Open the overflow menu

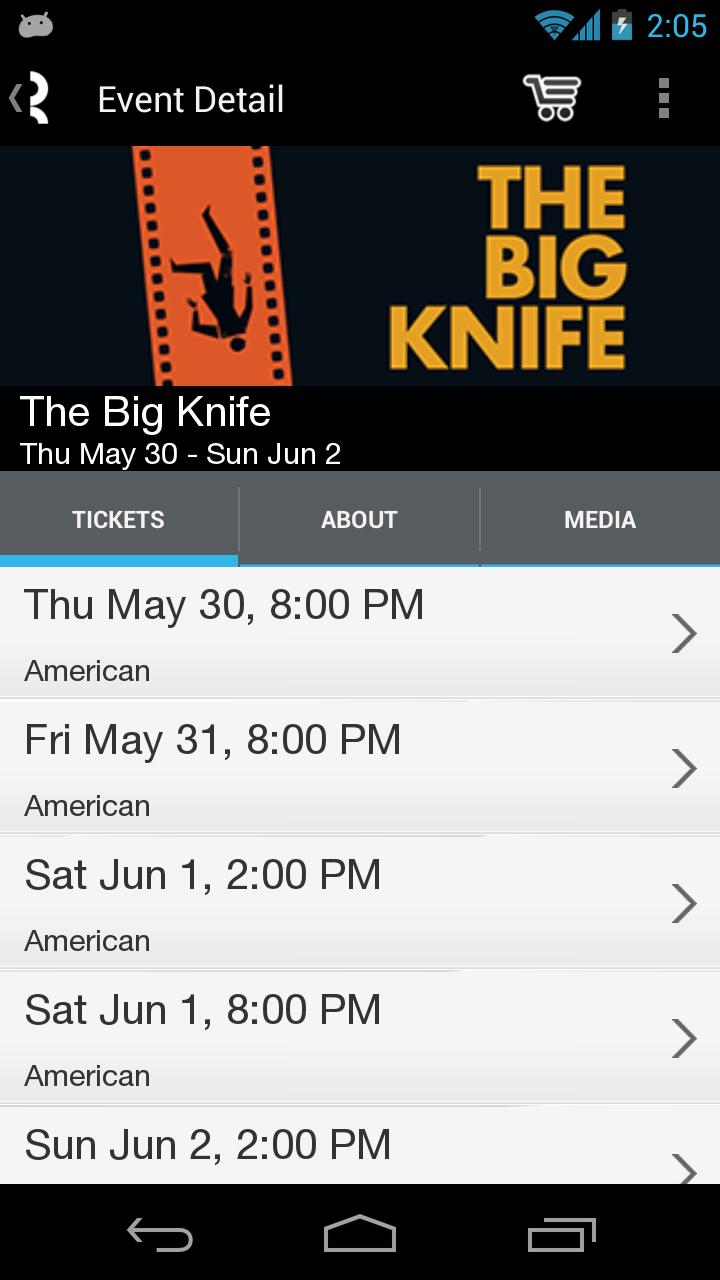pos(663,99)
